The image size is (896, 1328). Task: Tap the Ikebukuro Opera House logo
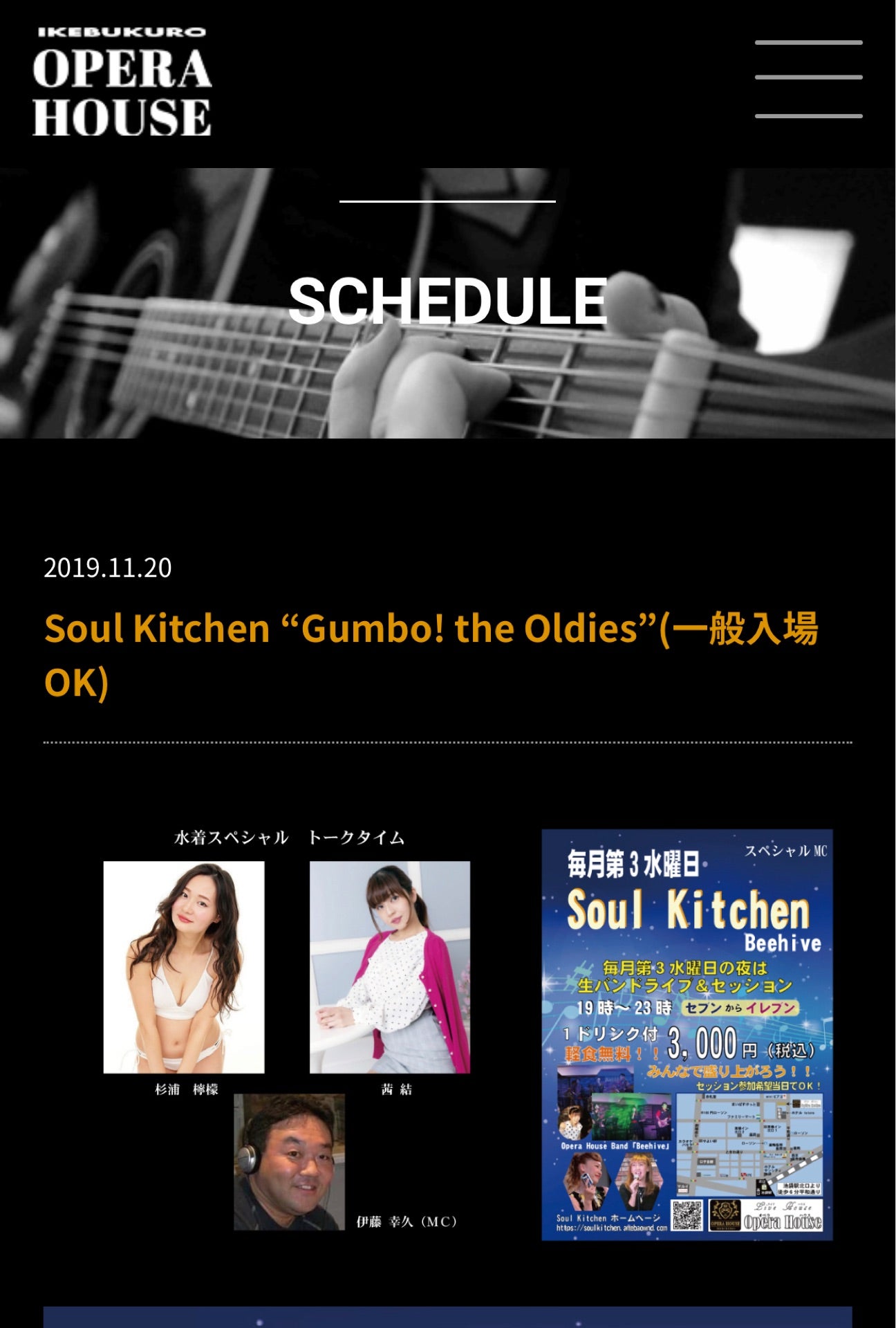[x=122, y=82]
